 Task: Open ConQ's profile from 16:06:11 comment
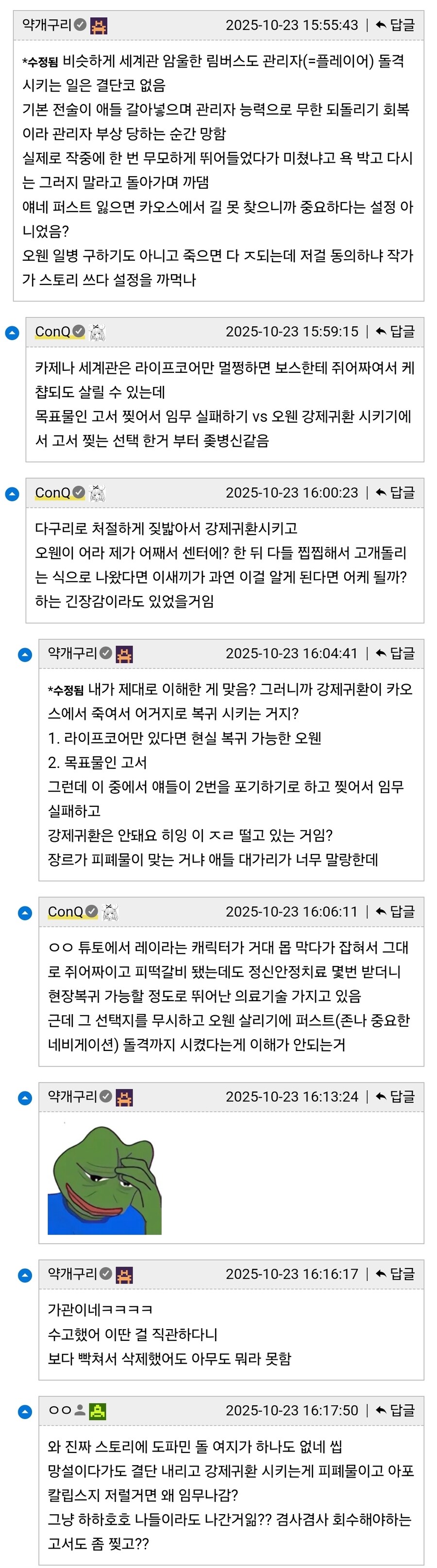point(66,911)
